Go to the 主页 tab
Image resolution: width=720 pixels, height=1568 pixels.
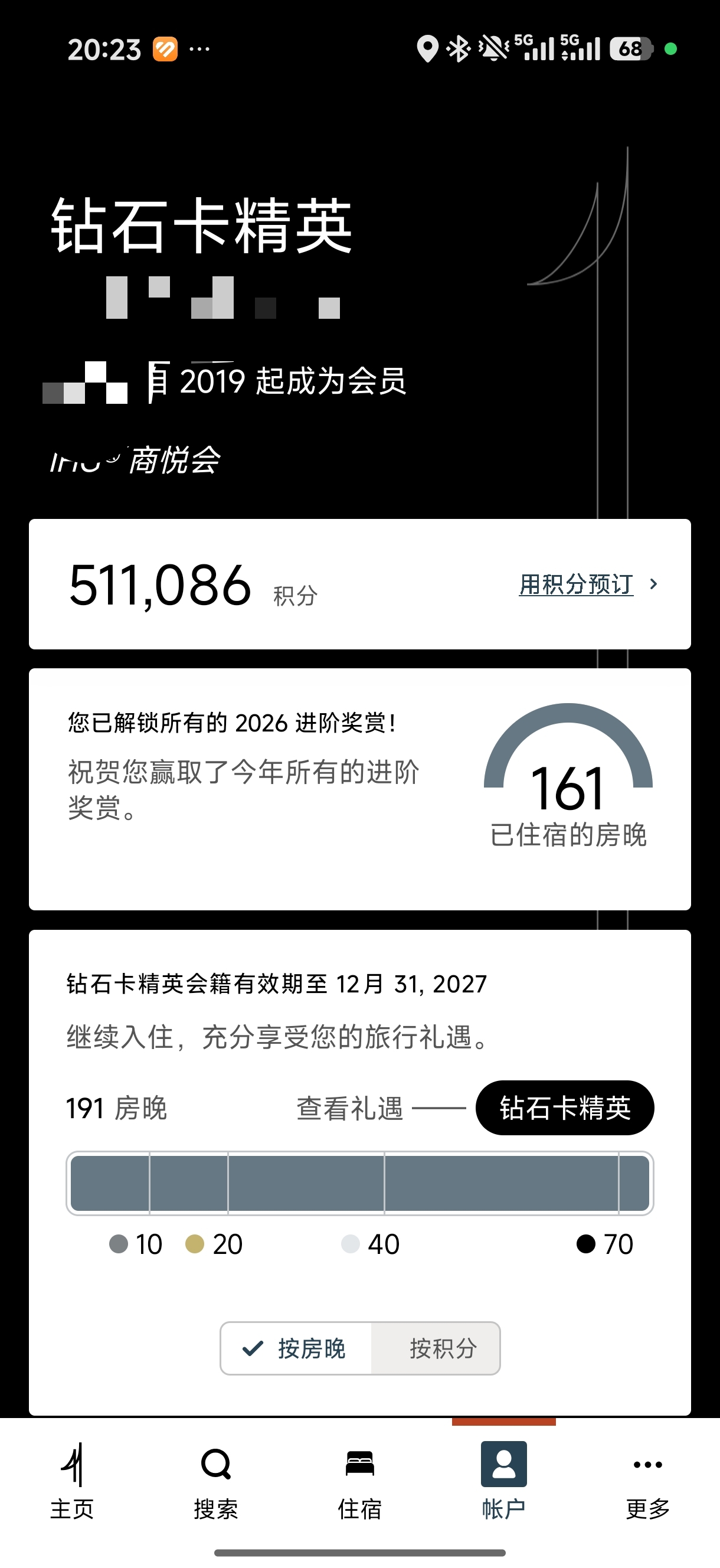72,1482
